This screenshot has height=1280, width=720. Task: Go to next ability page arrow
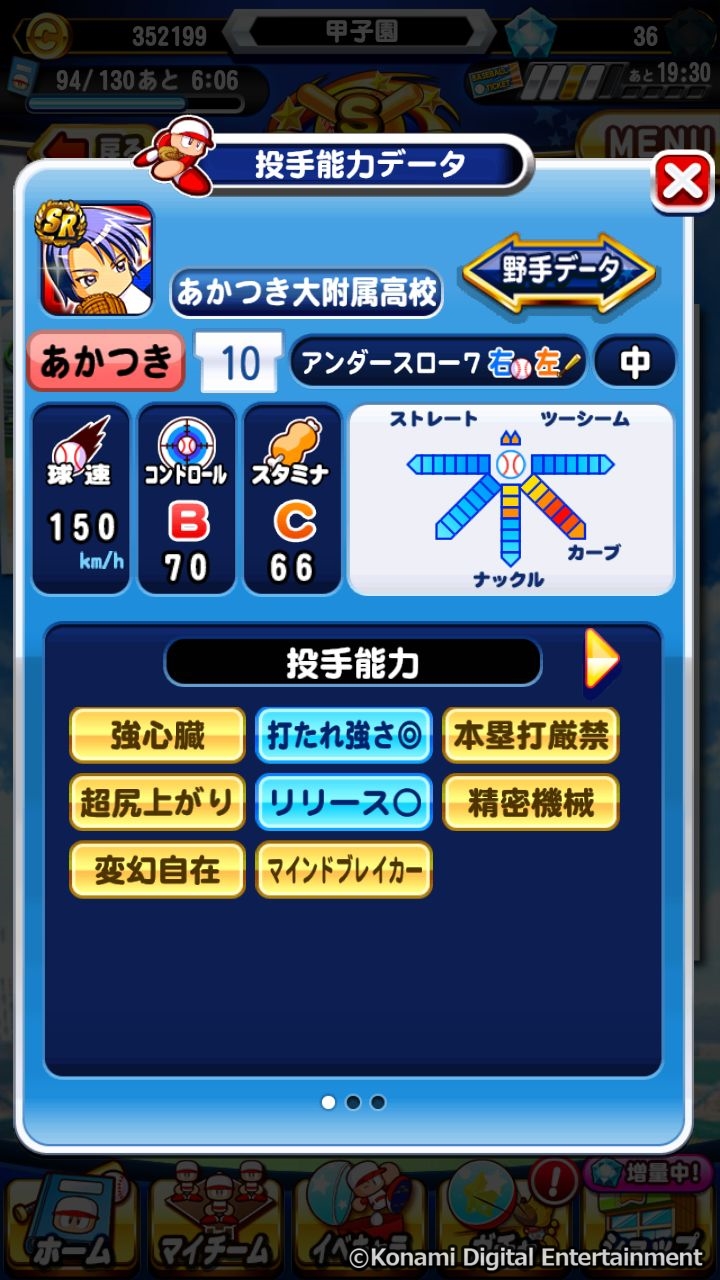click(601, 659)
